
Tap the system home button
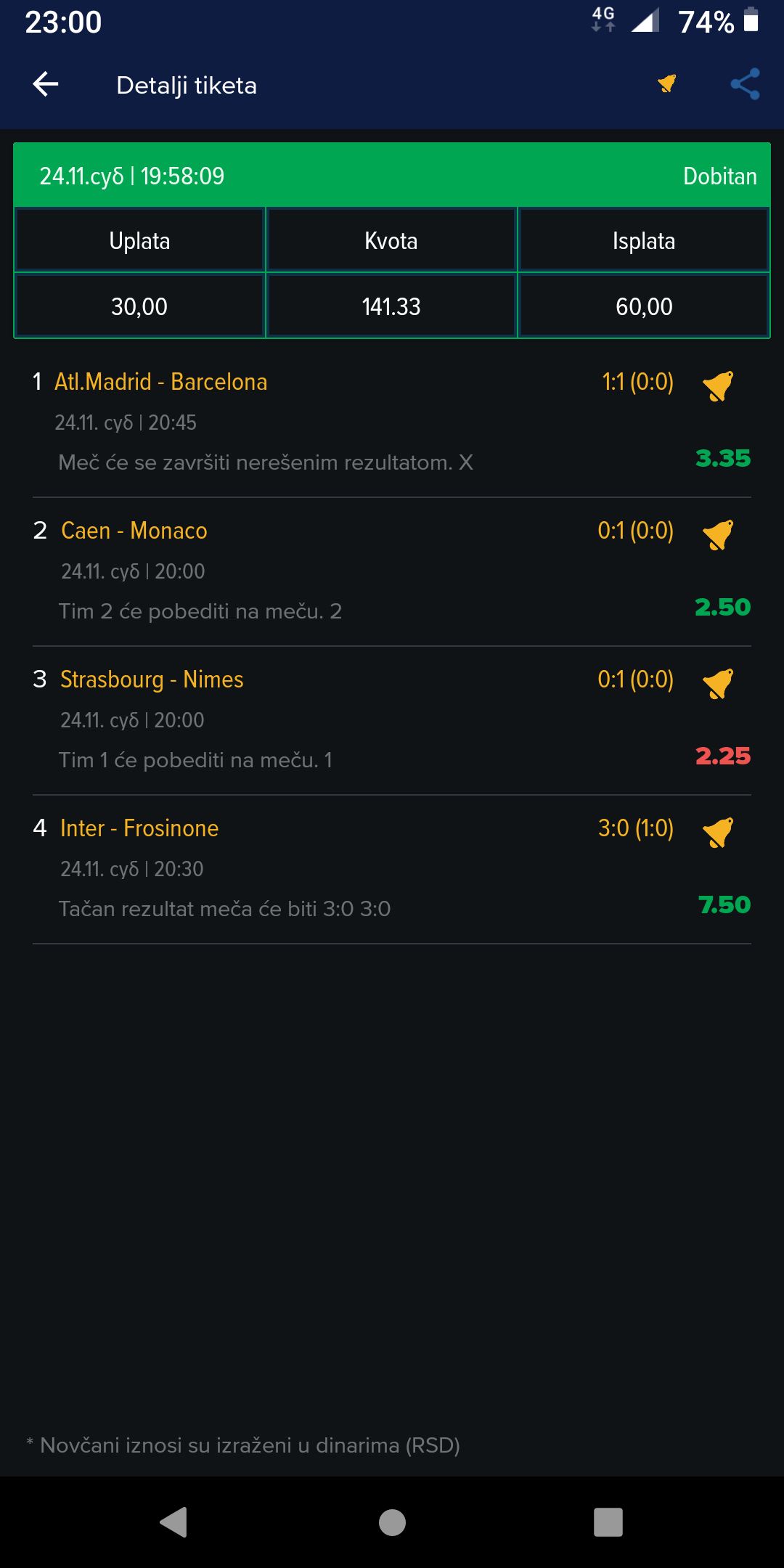(x=392, y=1522)
